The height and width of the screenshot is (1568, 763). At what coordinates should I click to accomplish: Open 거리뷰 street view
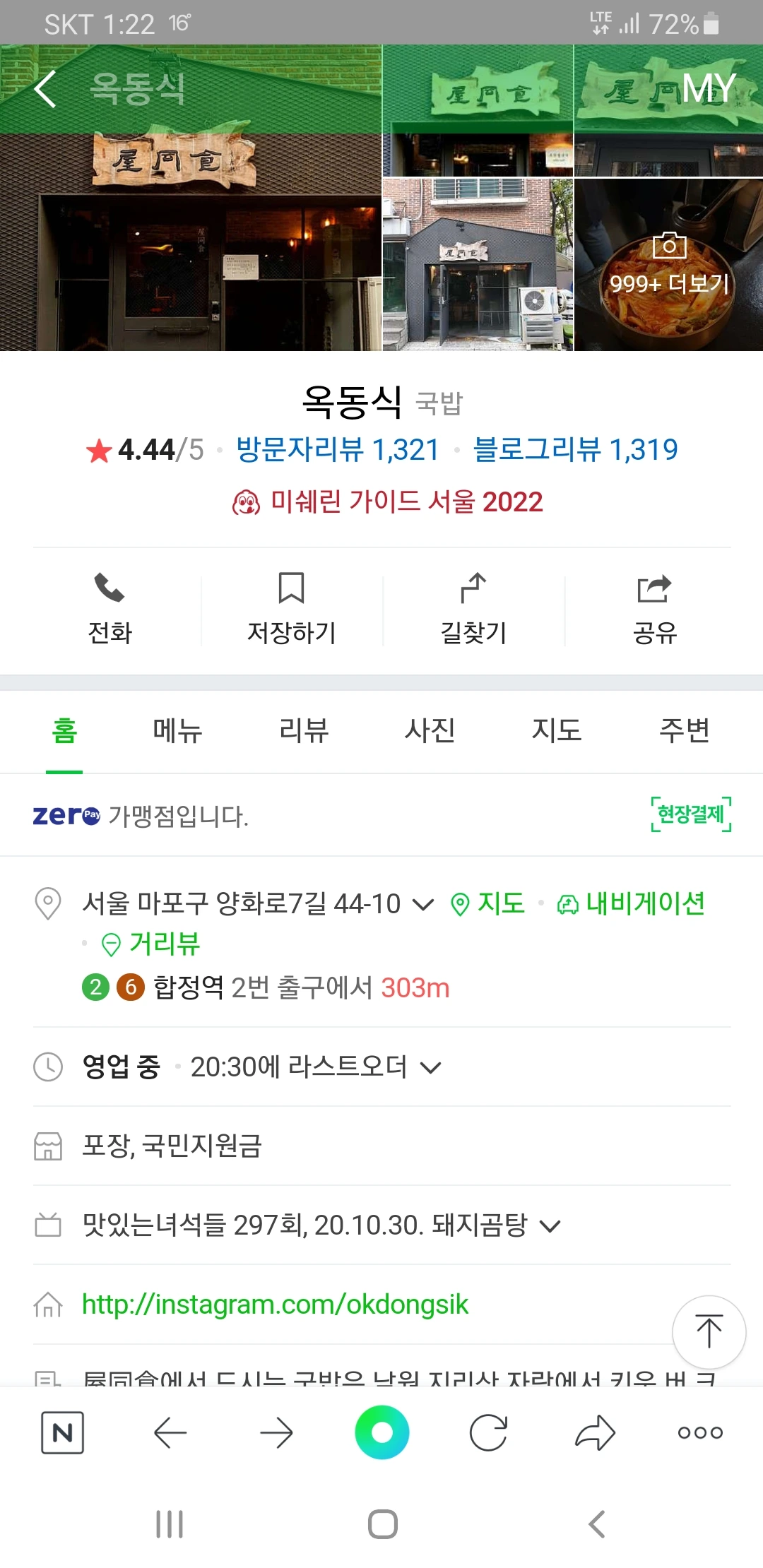151,944
